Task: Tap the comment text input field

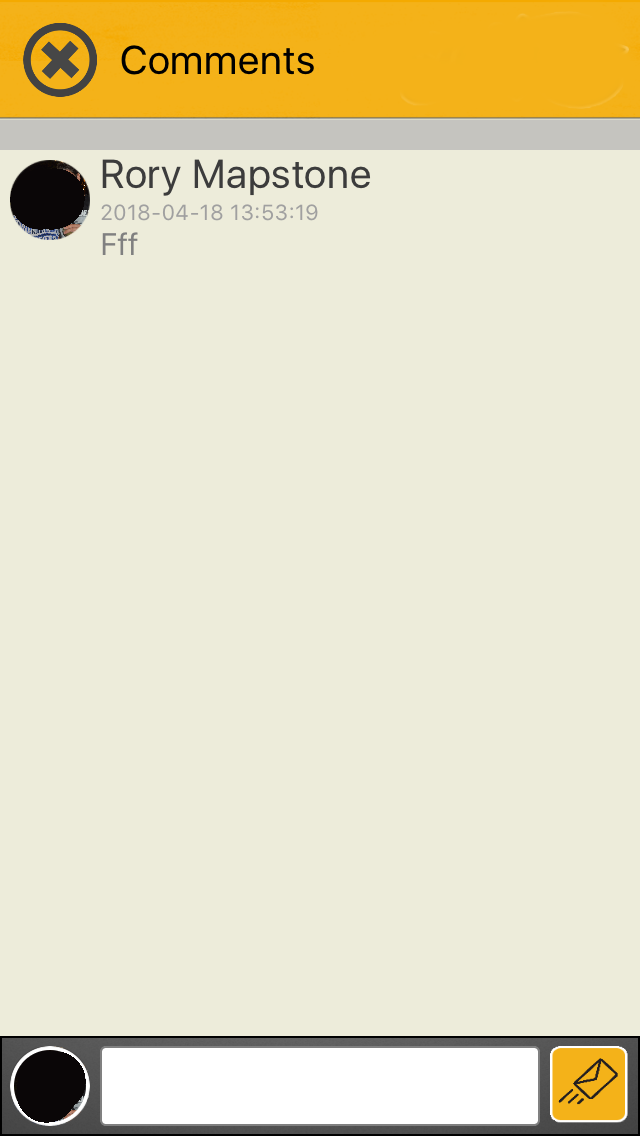Action: click(320, 1085)
